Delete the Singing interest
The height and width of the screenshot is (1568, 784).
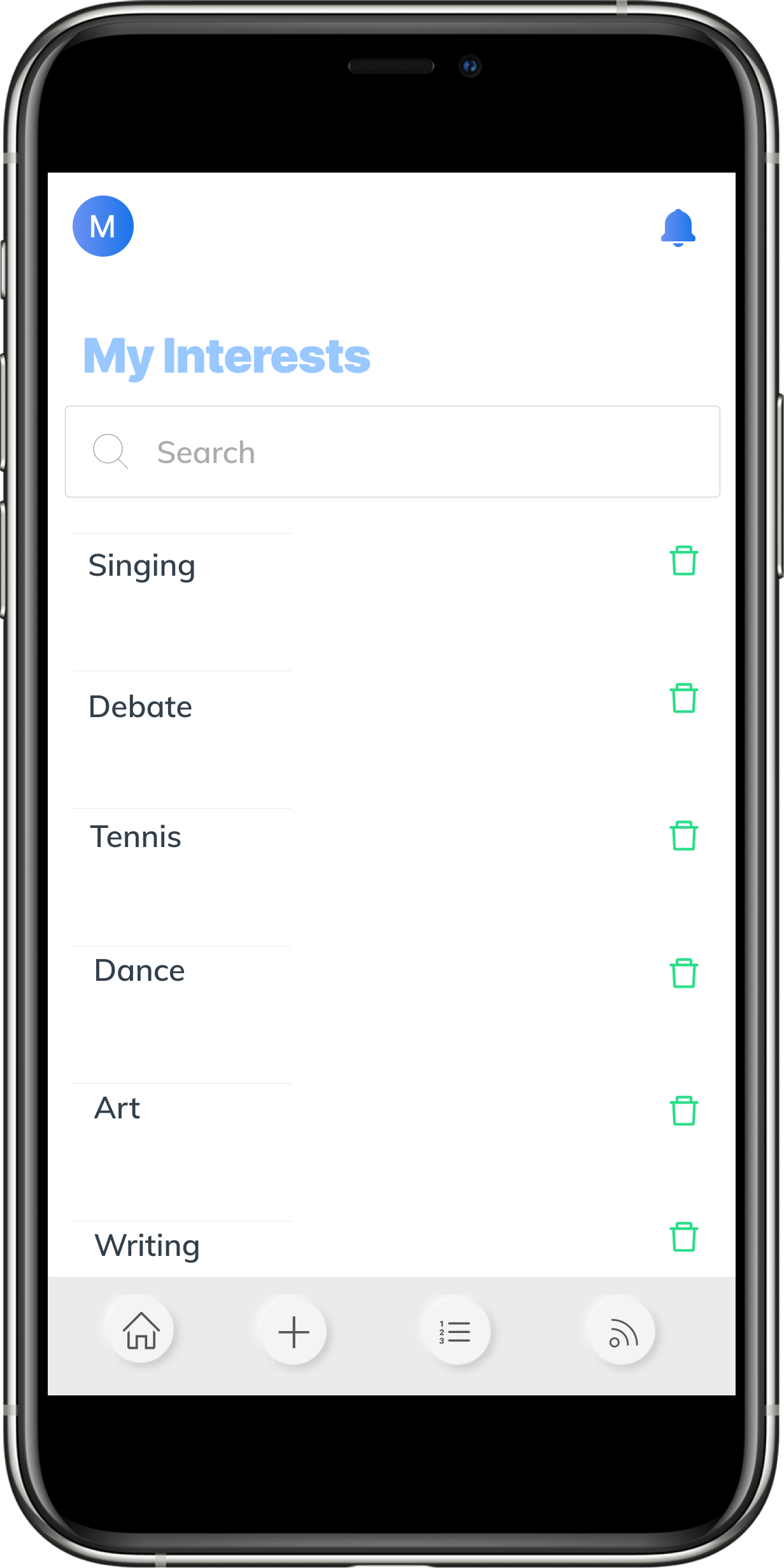pyautogui.click(x=683, y=560)
